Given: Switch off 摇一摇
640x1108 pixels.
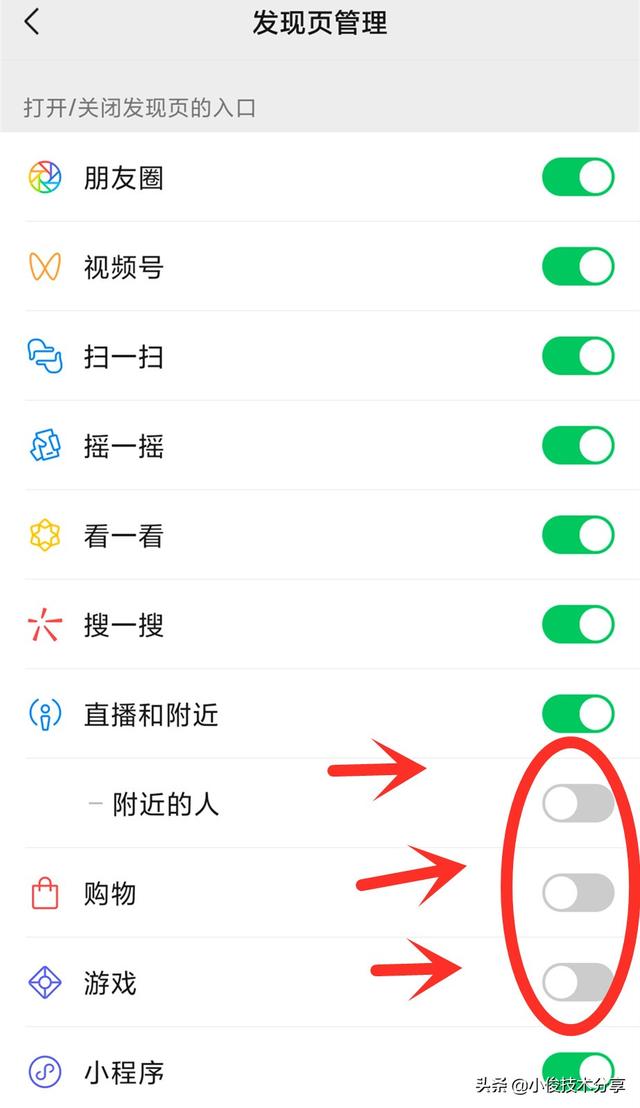Looking at the screenshot, I should (578, 446).
